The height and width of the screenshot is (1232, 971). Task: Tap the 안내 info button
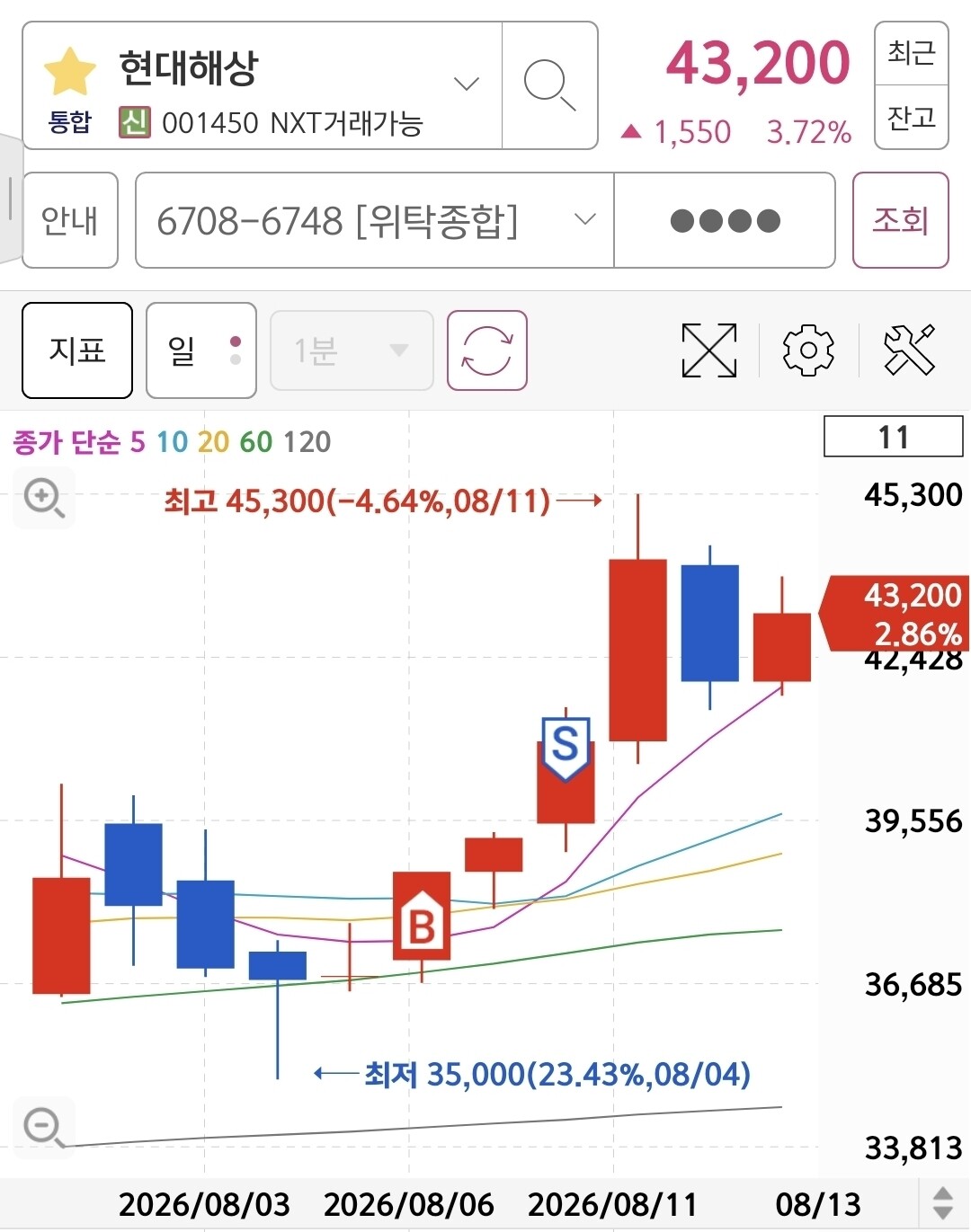point(70,220)
